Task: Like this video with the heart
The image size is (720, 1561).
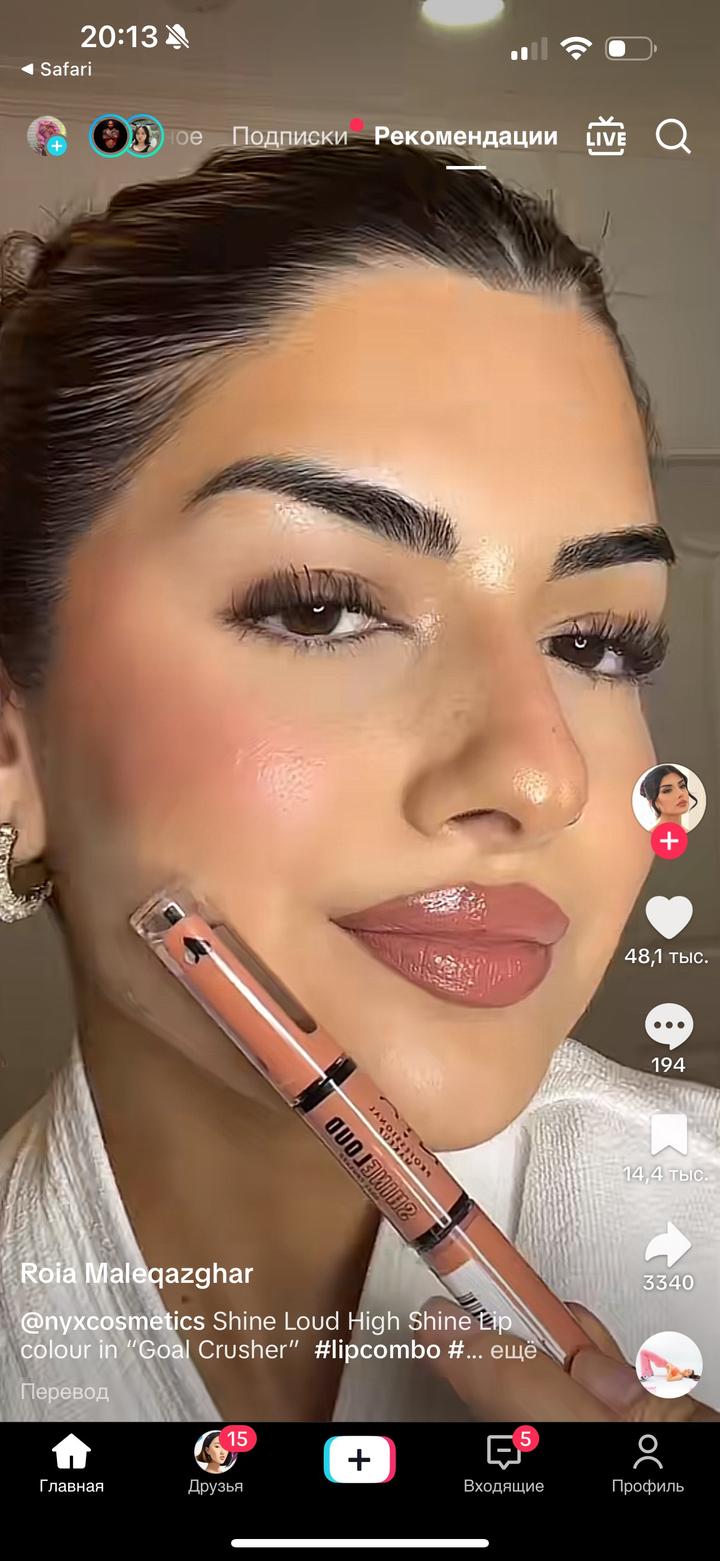Action: coord(668,917)
